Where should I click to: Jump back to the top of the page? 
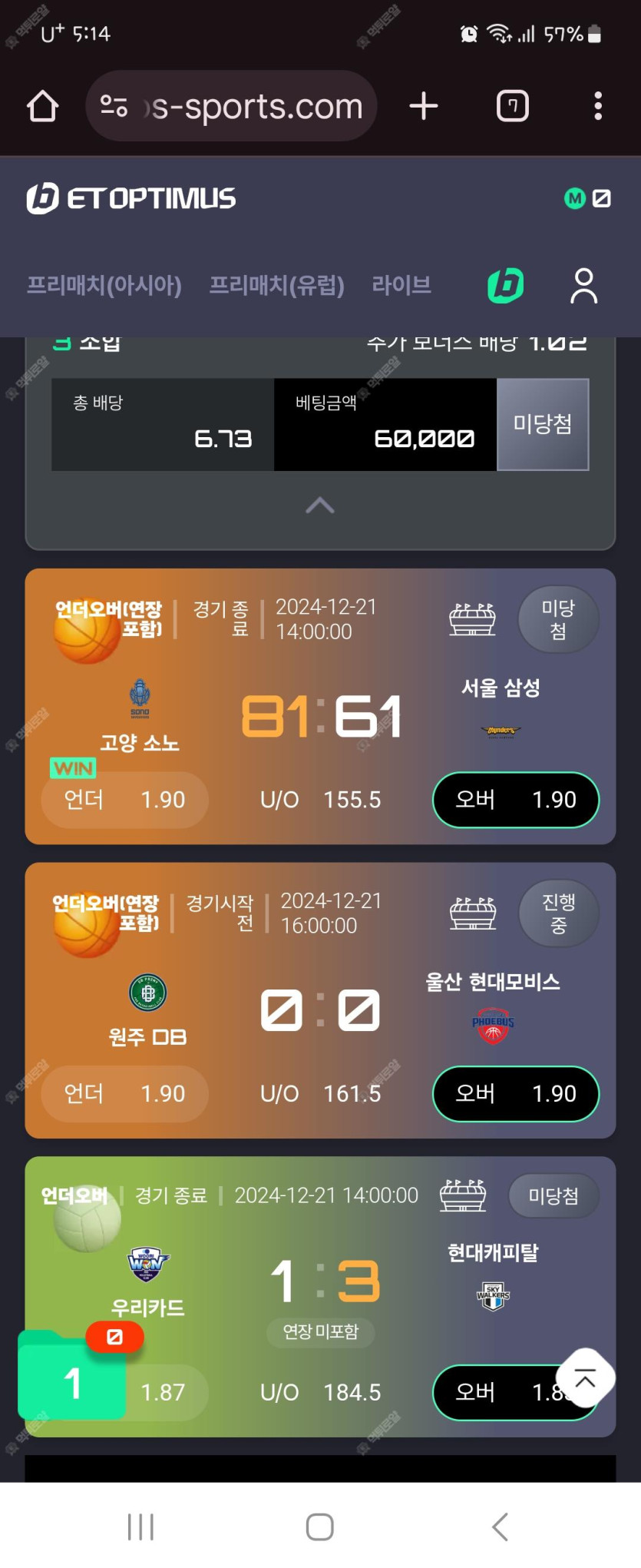585,1379
